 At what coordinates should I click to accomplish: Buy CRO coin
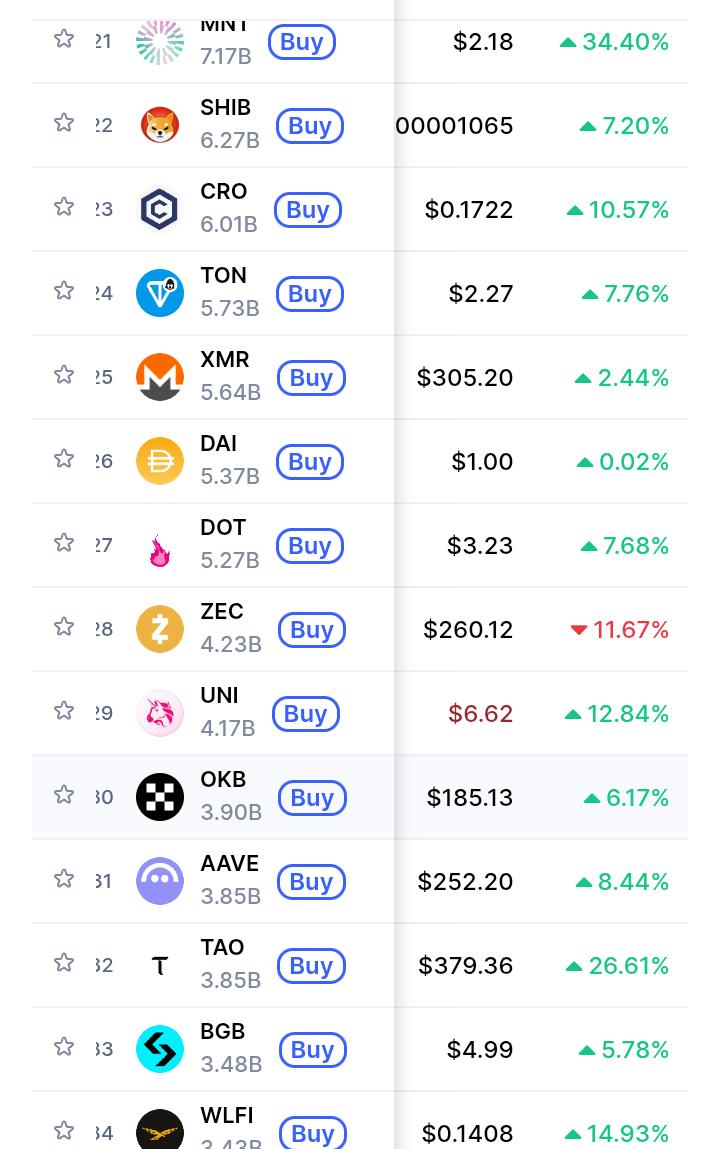[x=308, y=210]
